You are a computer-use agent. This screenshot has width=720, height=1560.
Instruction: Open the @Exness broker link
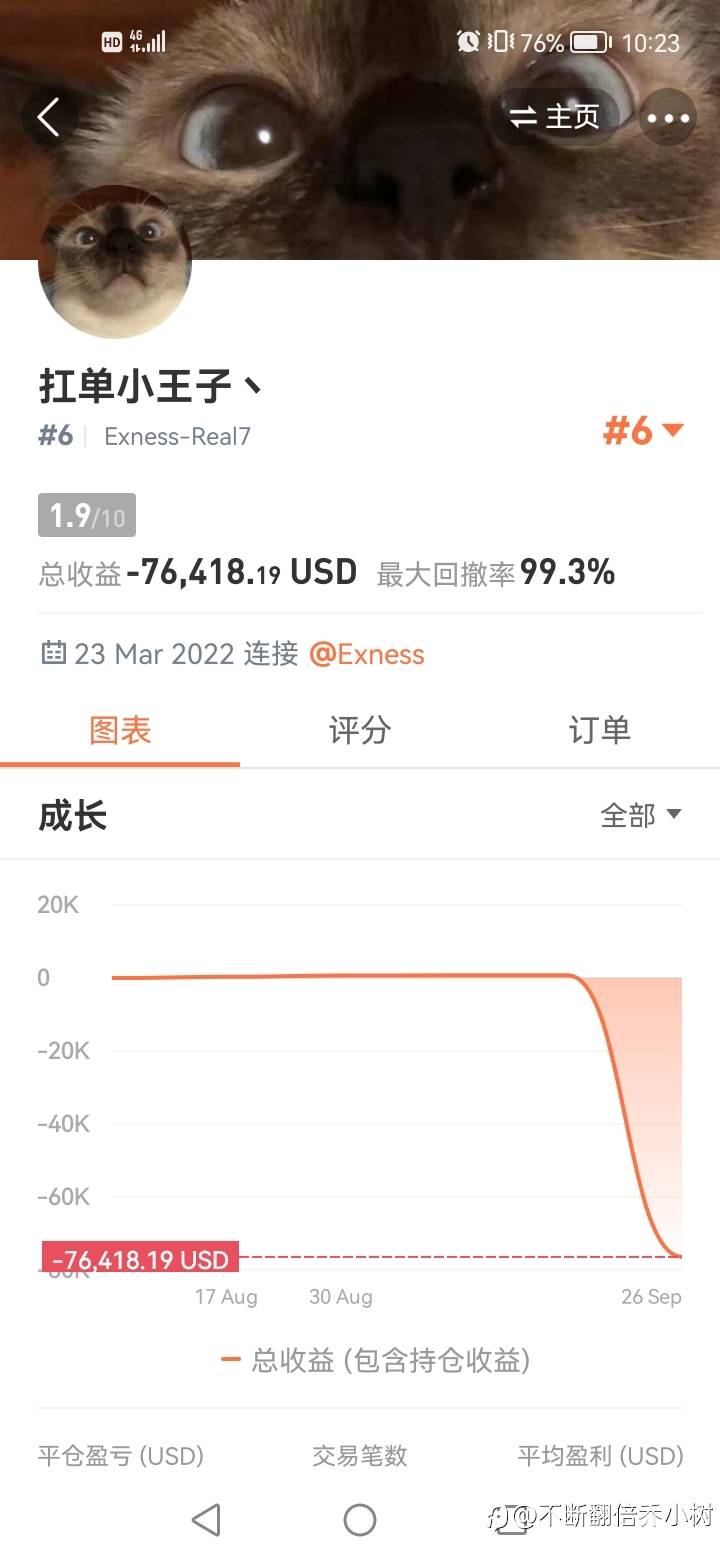click(x=367, y=654)
